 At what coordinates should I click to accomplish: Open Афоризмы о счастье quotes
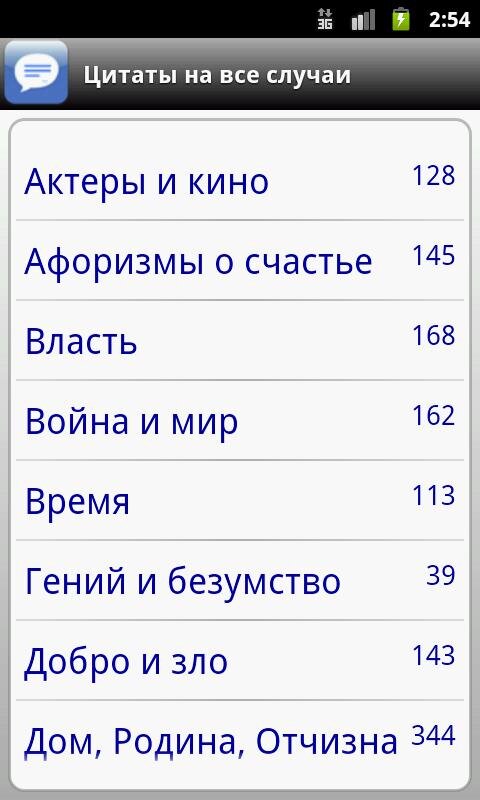[x=240, y=260]
